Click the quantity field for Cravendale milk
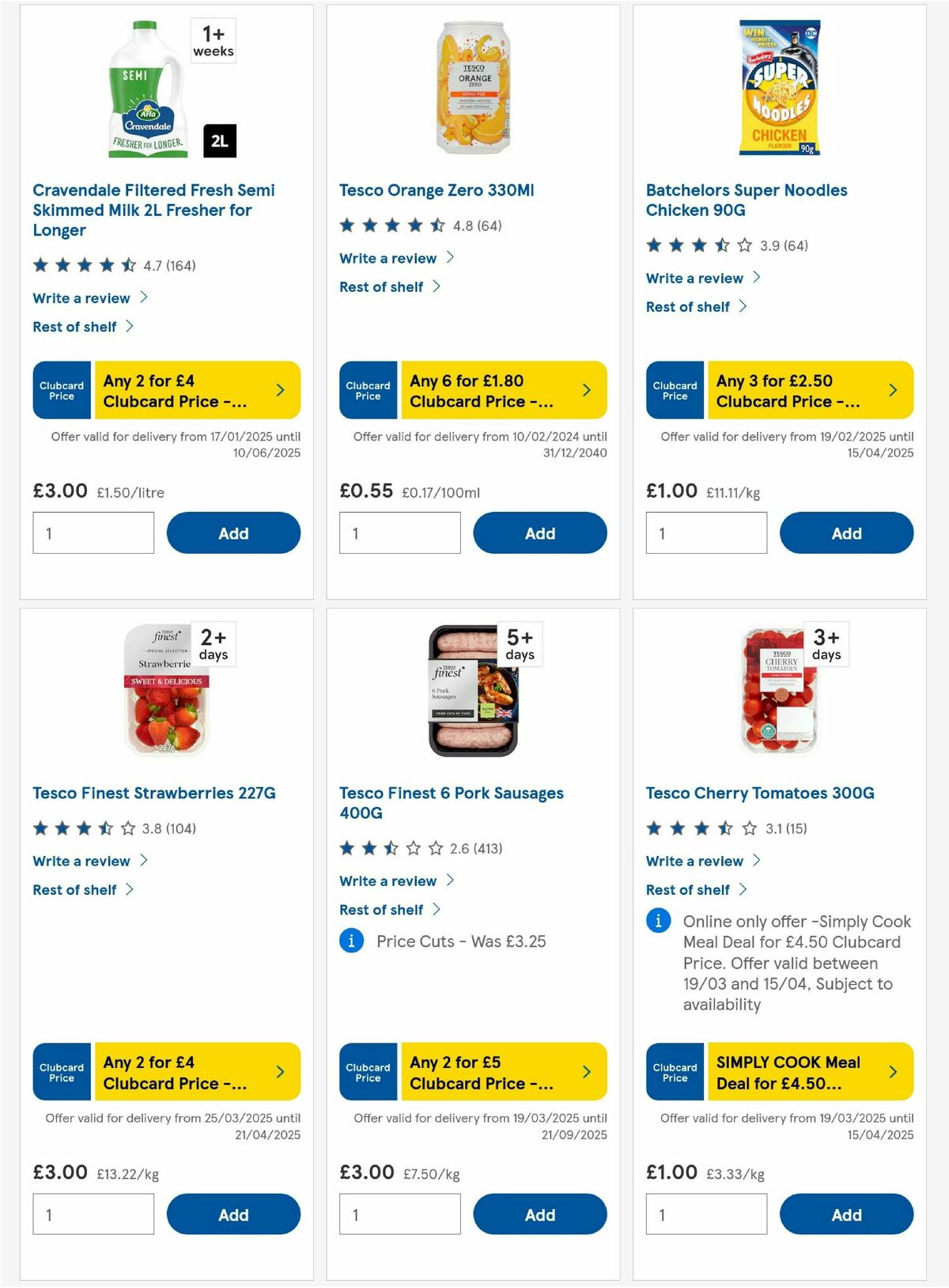The image size is (949, 1288). point(93,532)
